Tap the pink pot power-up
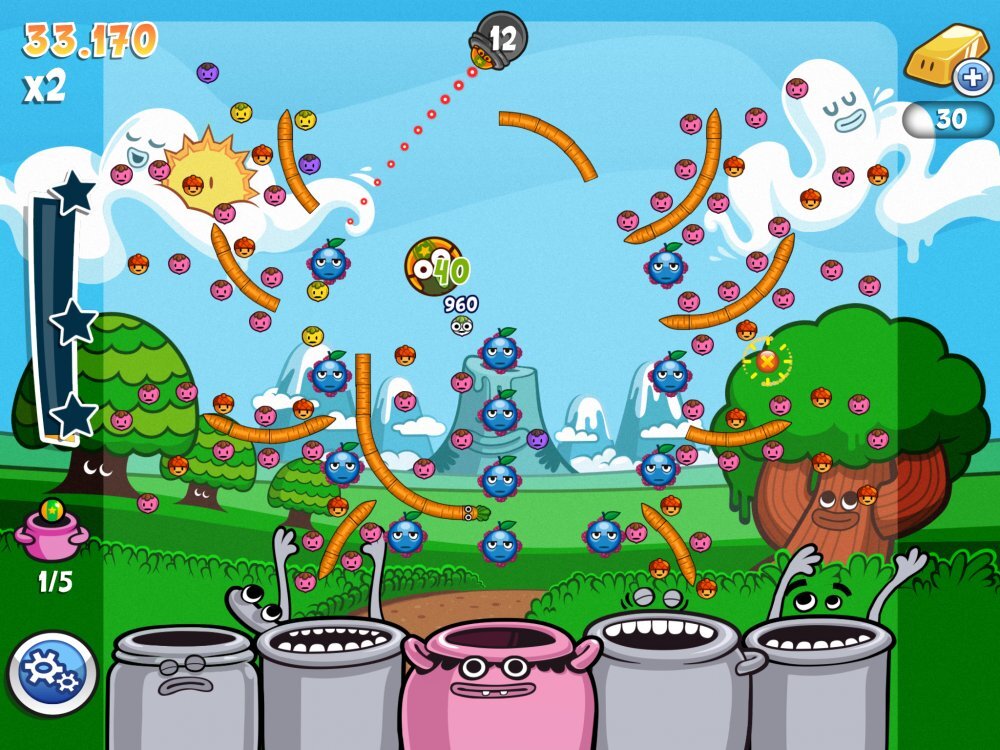 (x=51, y=536)
